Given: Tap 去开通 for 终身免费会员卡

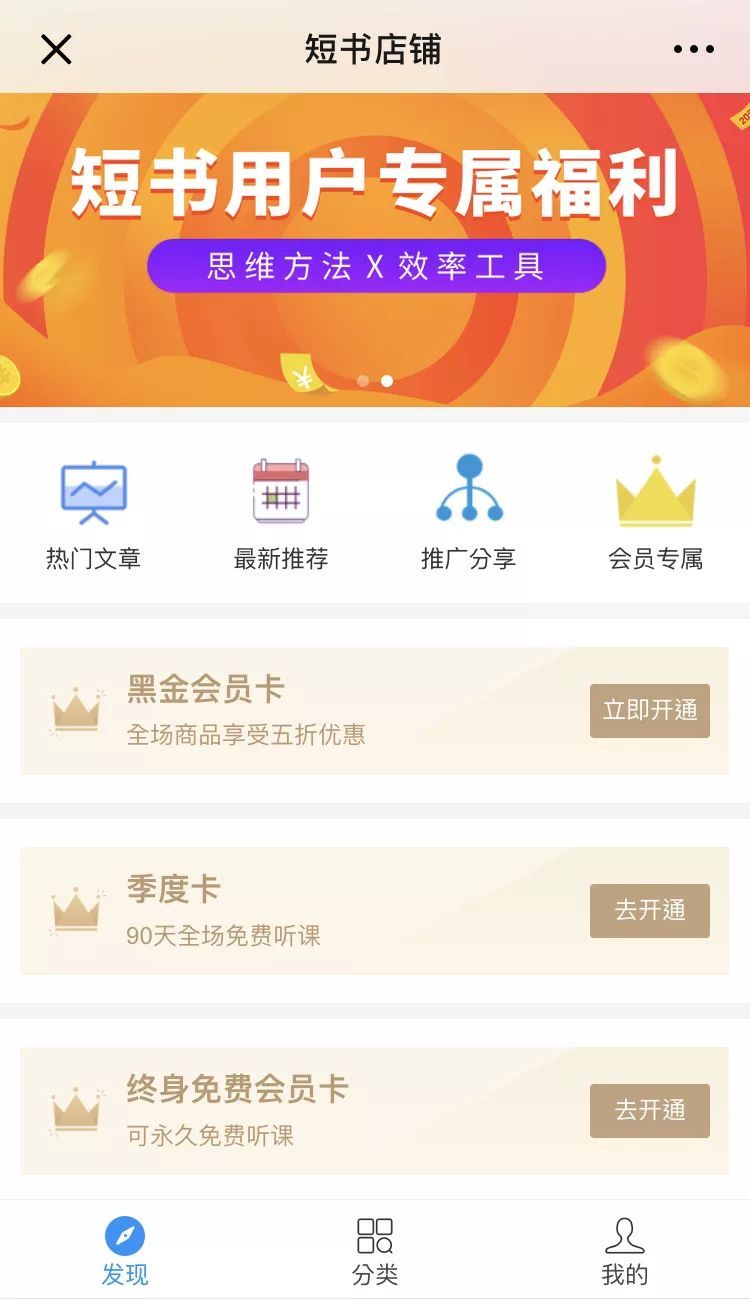Looking at the screenshot, I should (649, 1111).
